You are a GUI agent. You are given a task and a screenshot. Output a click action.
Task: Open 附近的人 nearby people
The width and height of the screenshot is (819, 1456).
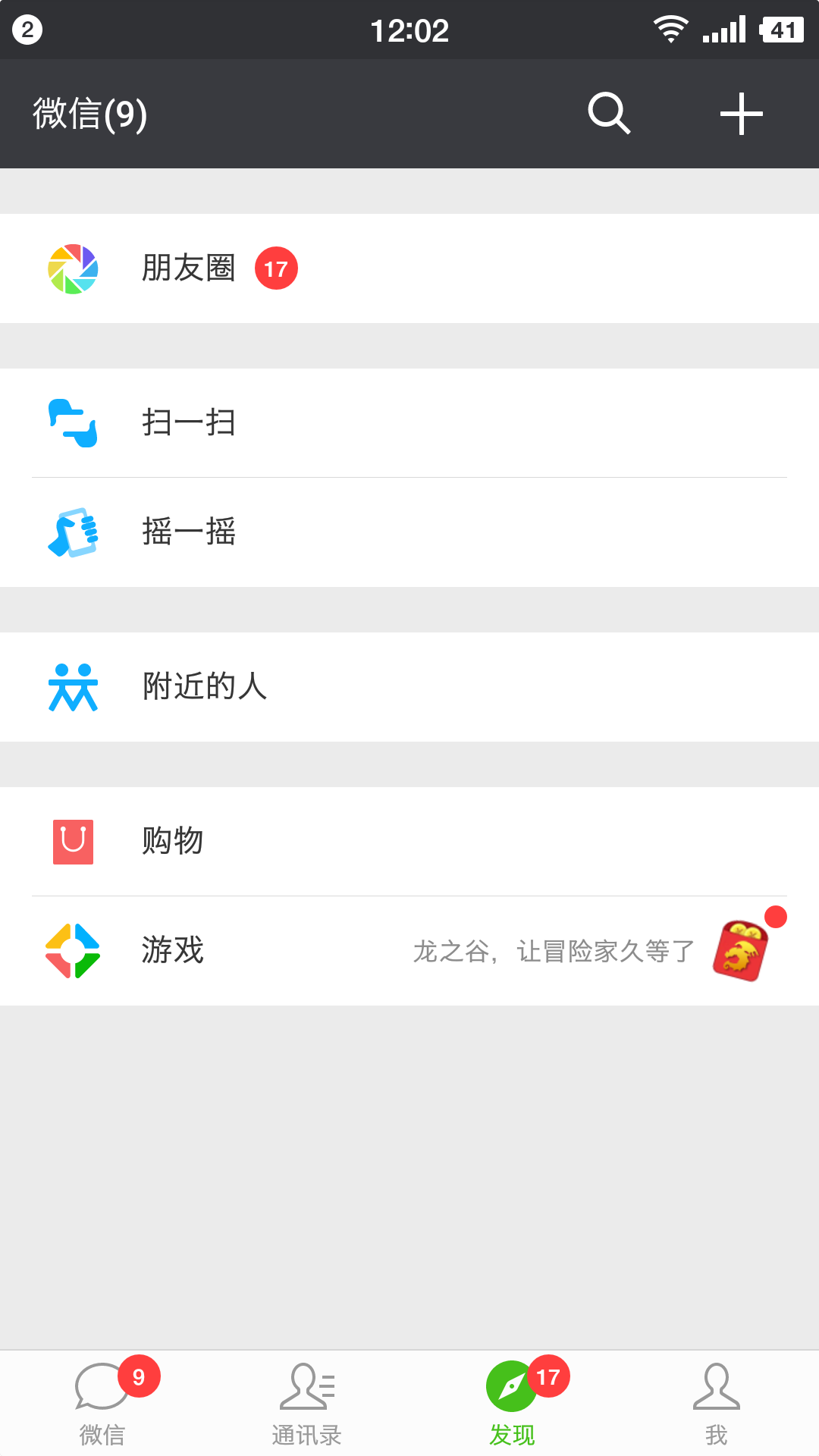[x=409, y=687]
